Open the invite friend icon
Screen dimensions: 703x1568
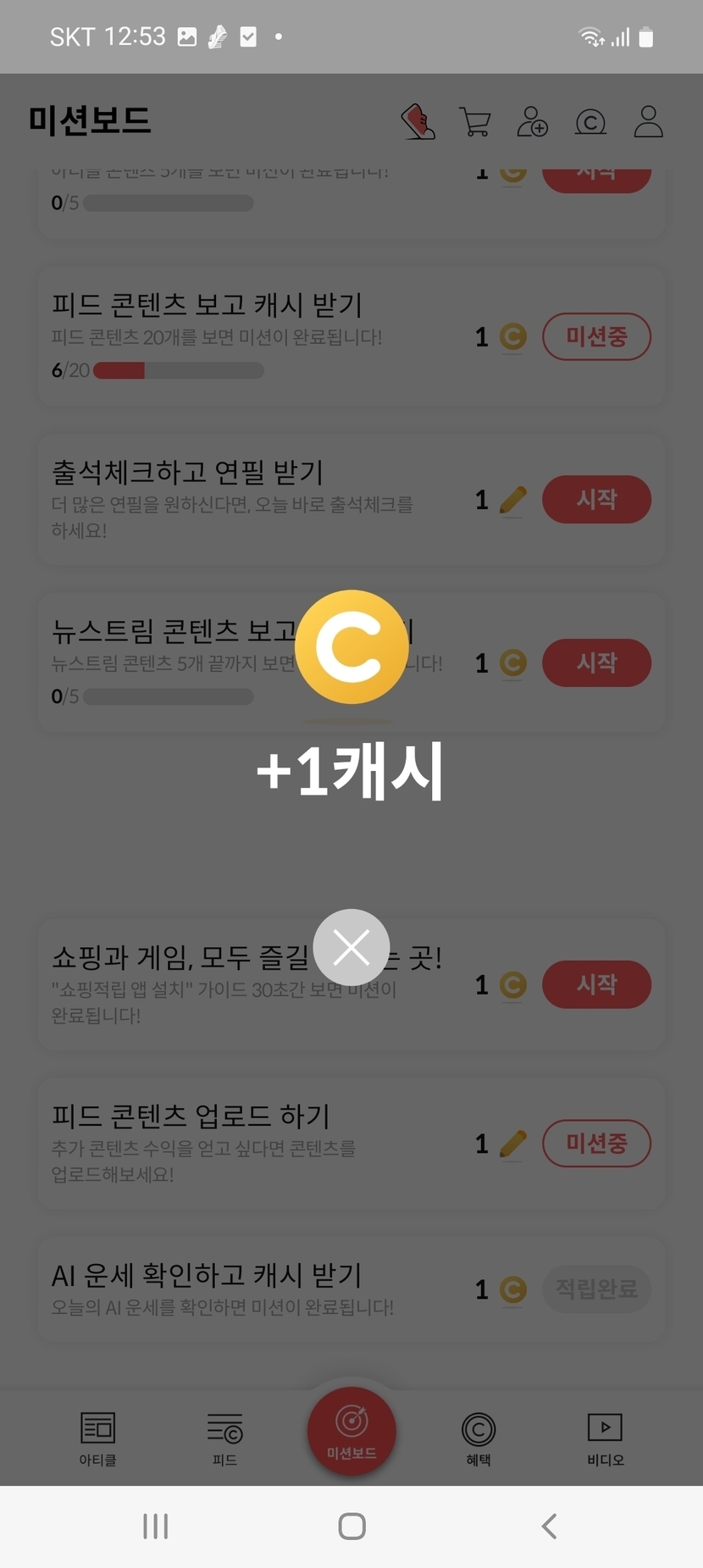533,122
